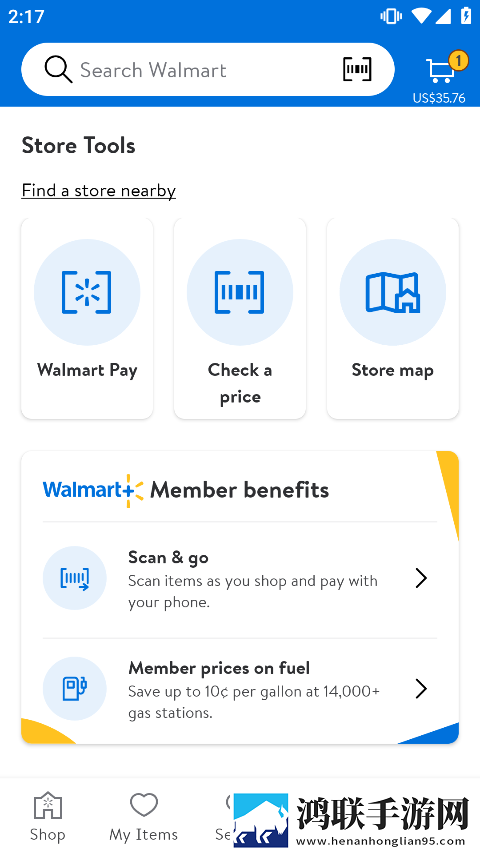View Member prices on fuel
Image resolution: width=480 pixels, height=853 pixels.
click(x=240, y=689)
